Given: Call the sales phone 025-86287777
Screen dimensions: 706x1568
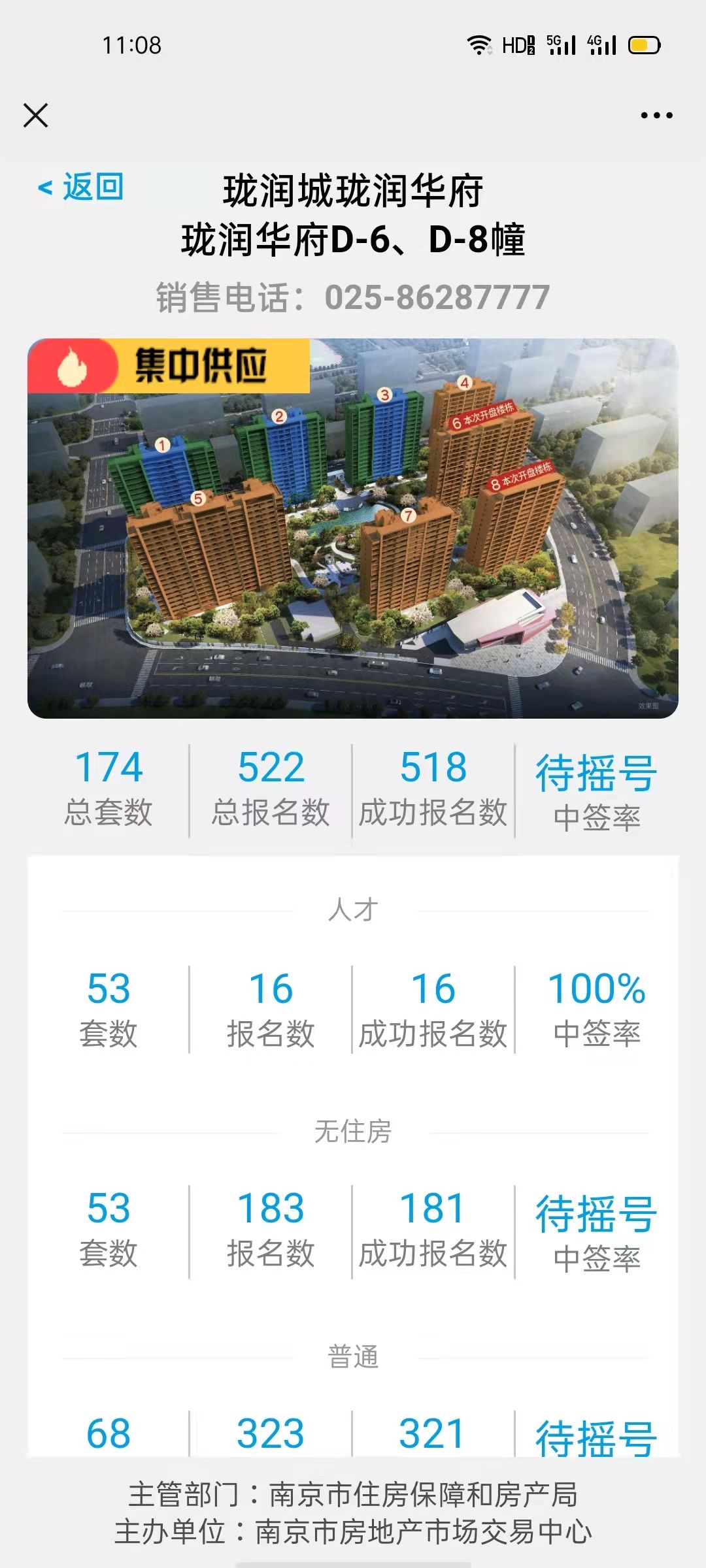Looking at the screenshot, I should click(x=437, y=298).
